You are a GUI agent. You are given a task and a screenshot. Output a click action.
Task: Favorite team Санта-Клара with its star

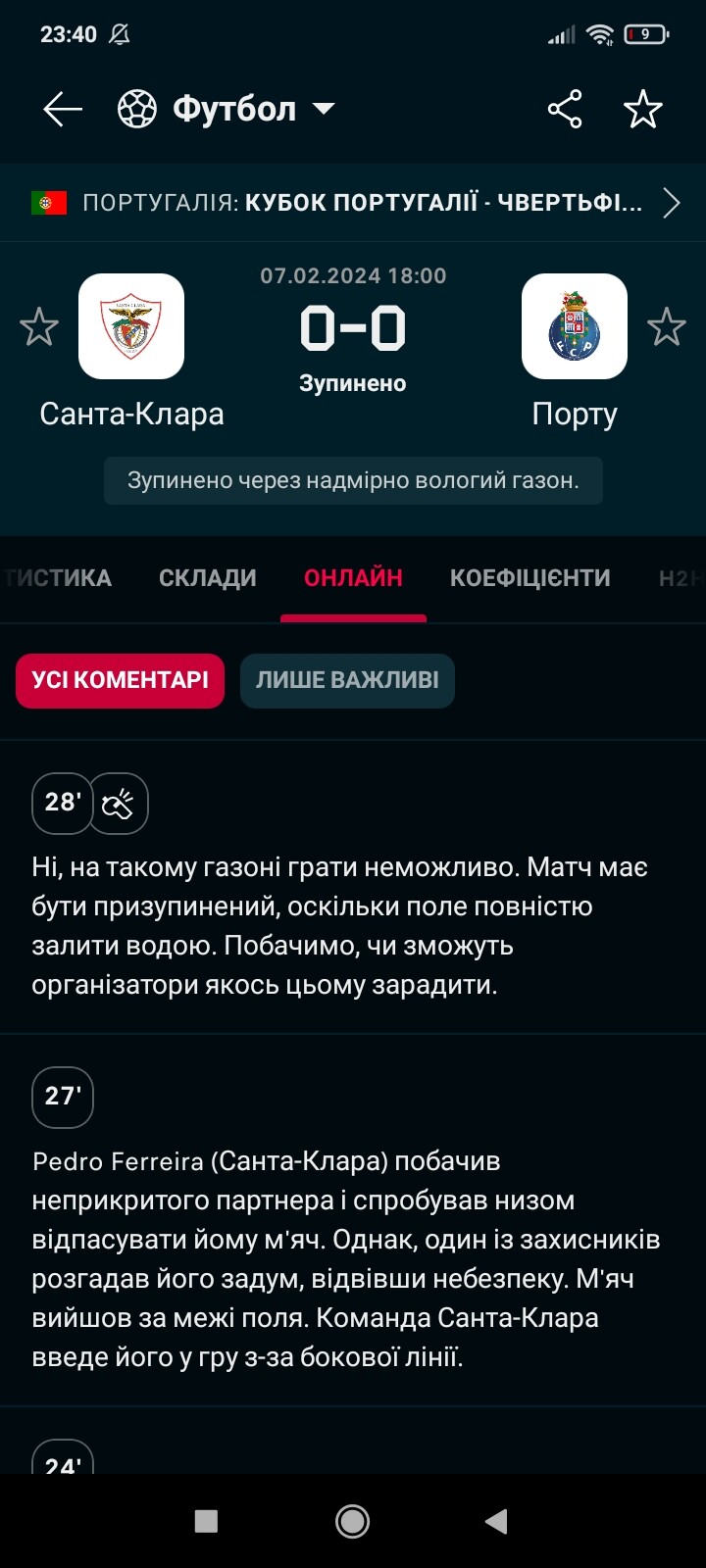[39, 326]
